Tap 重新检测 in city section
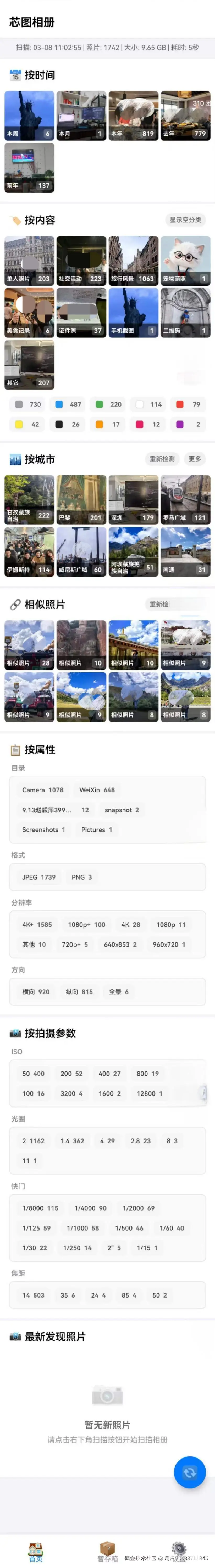The image size is (215, 1568). point(162,459)
